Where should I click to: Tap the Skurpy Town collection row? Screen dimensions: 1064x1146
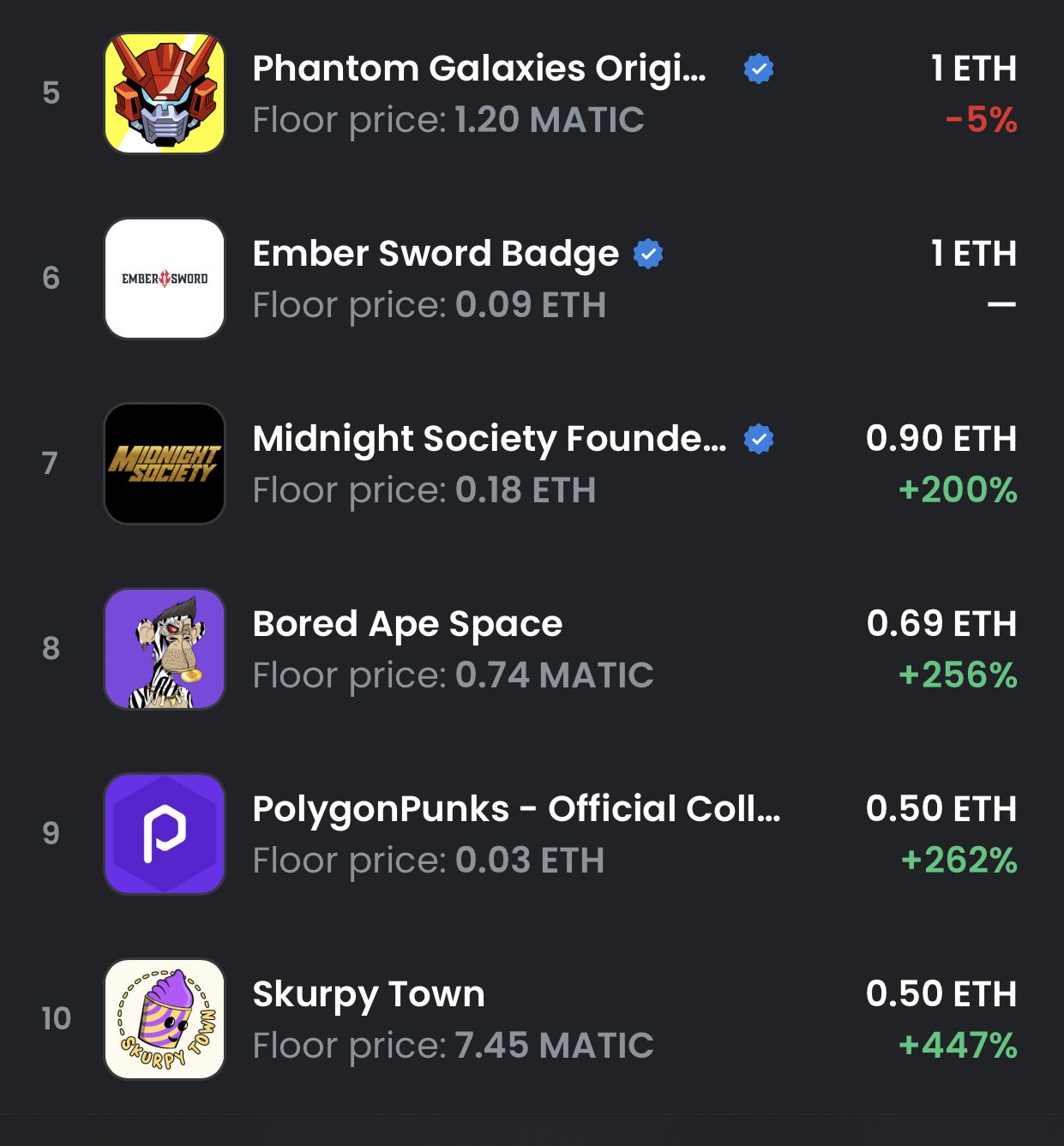(532, 1019)
